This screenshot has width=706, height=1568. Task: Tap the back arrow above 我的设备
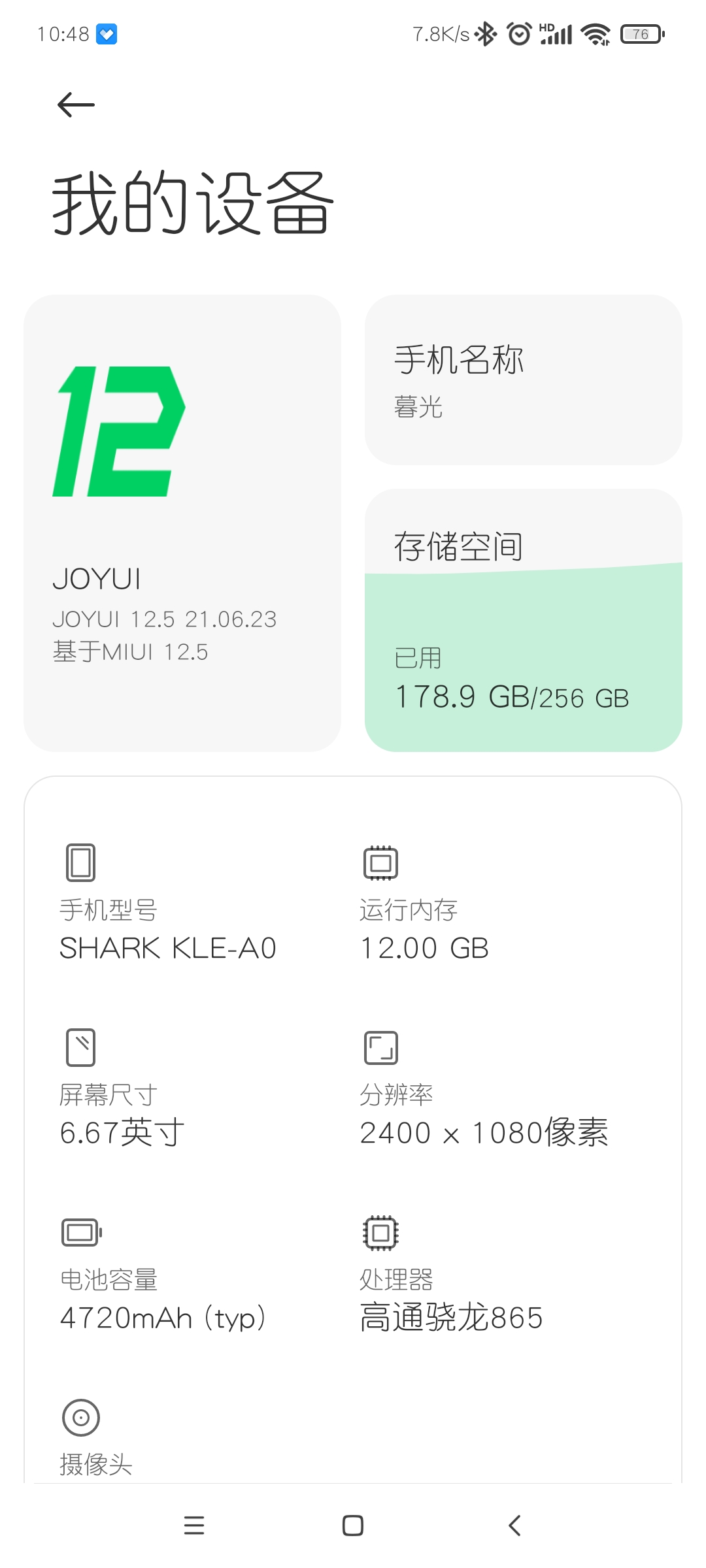pos(76,105)
